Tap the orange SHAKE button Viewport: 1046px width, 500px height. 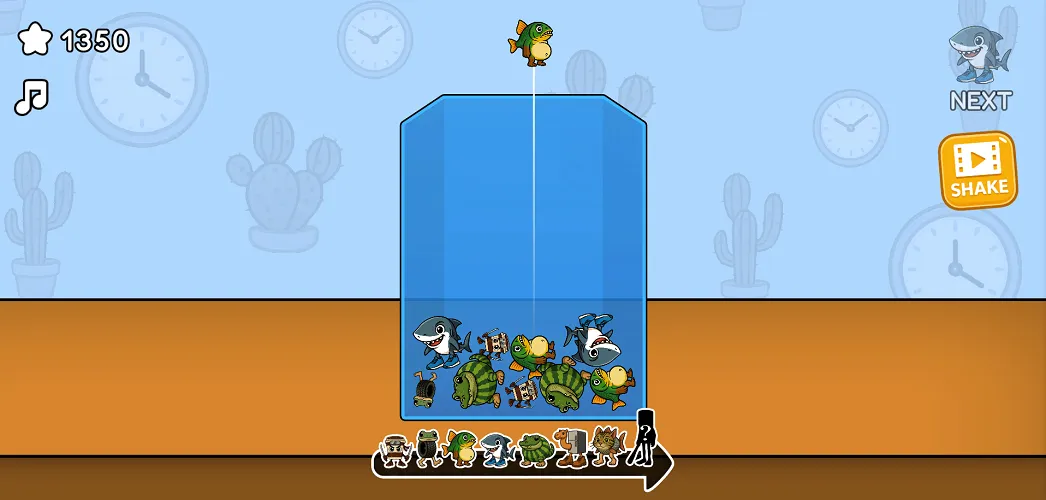[977, 170]
